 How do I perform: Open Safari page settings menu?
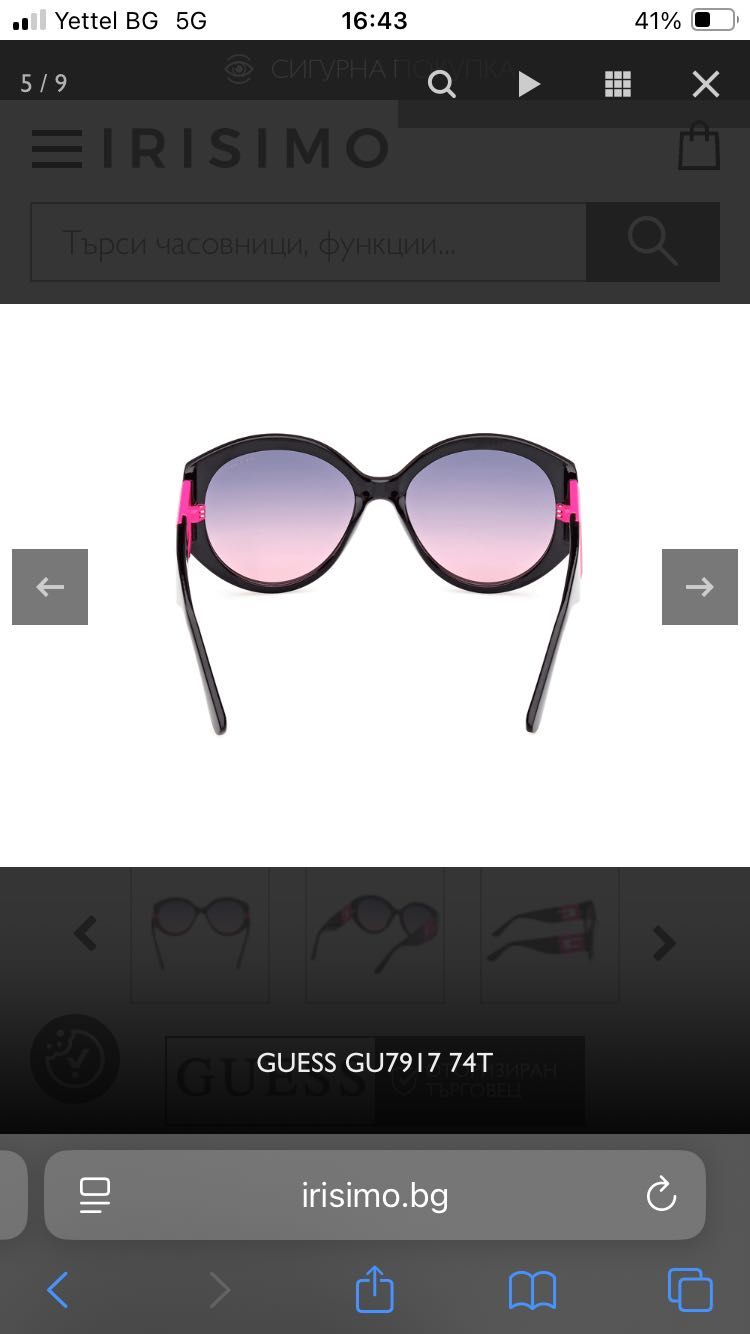(95, 1195)
